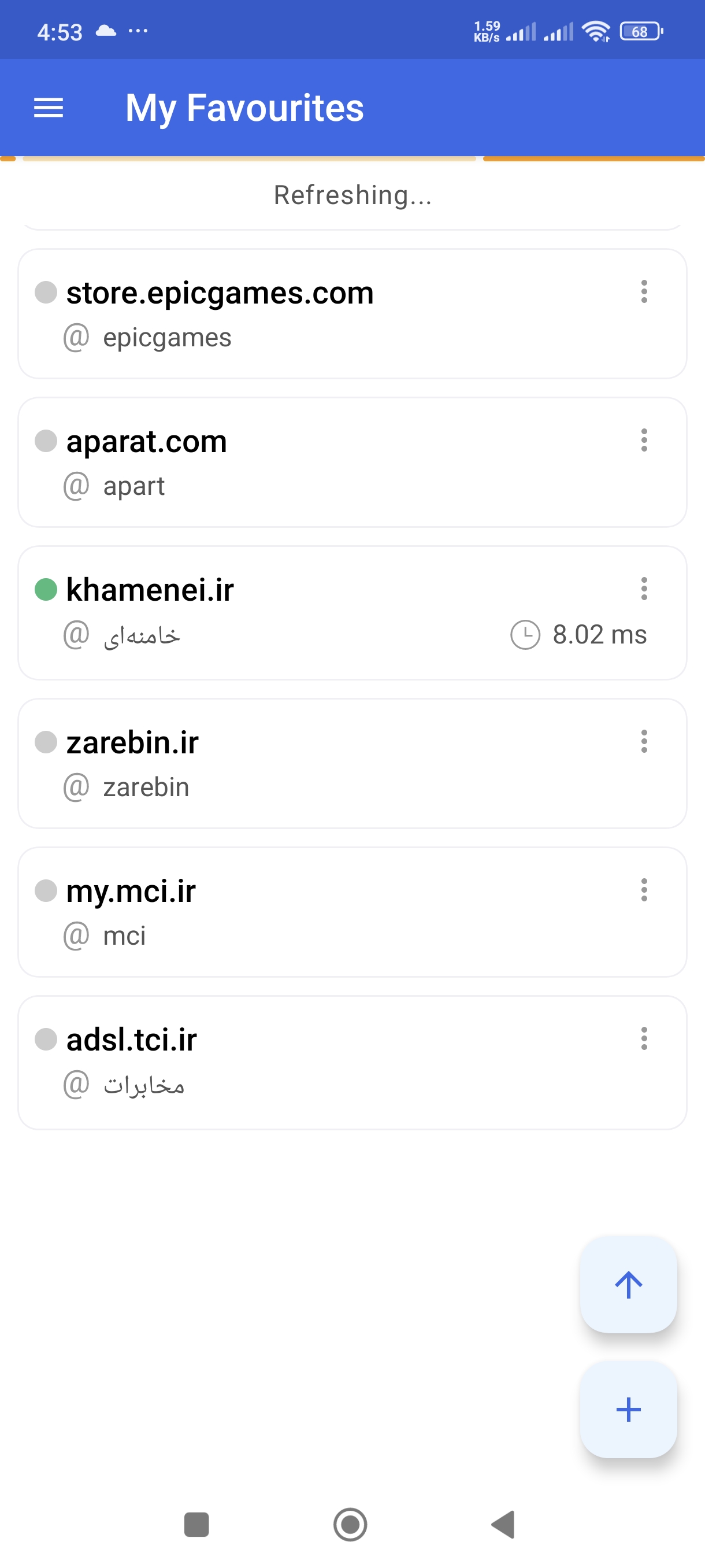
Task: Open the three-dot menu for khamenei.ir
Action: [644, 588]
